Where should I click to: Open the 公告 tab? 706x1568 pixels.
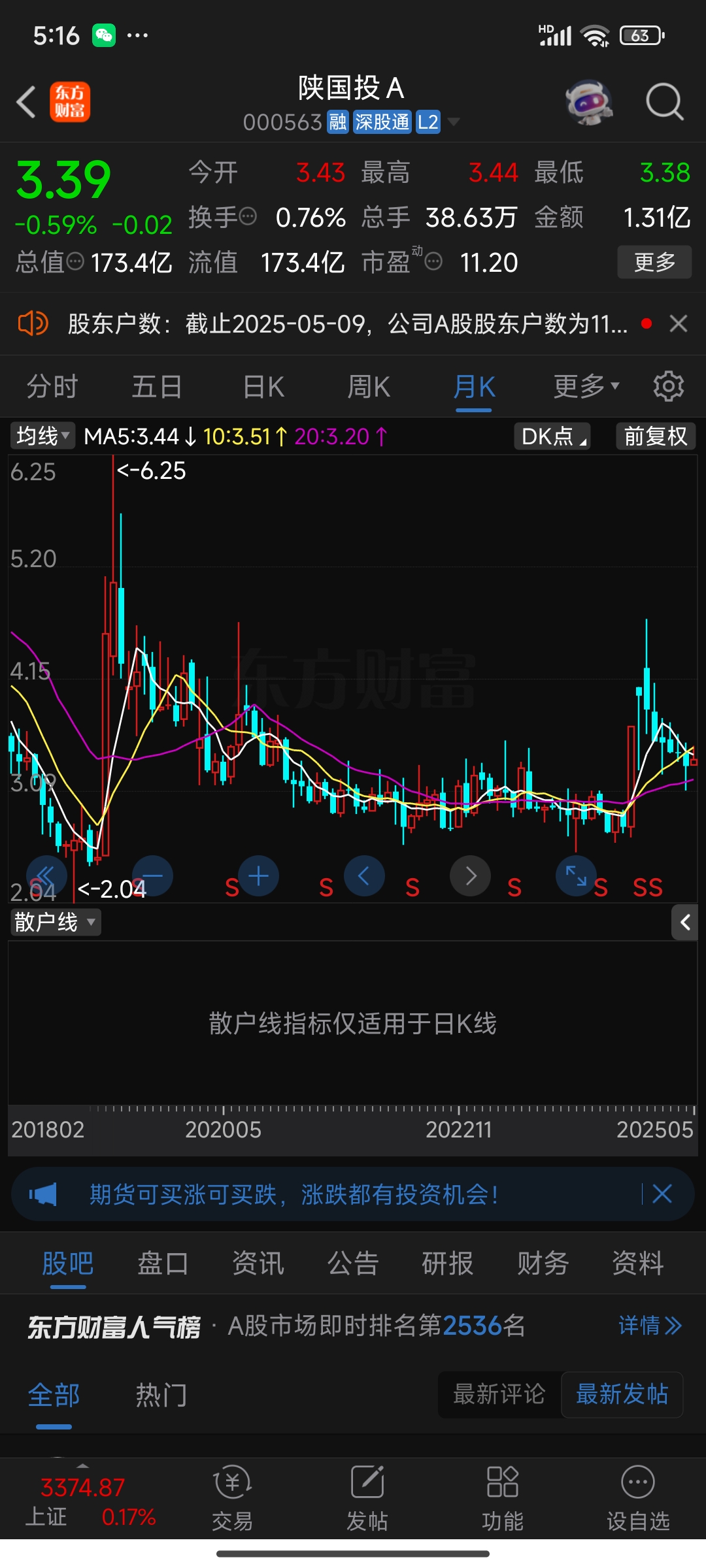click(353, 1263)
